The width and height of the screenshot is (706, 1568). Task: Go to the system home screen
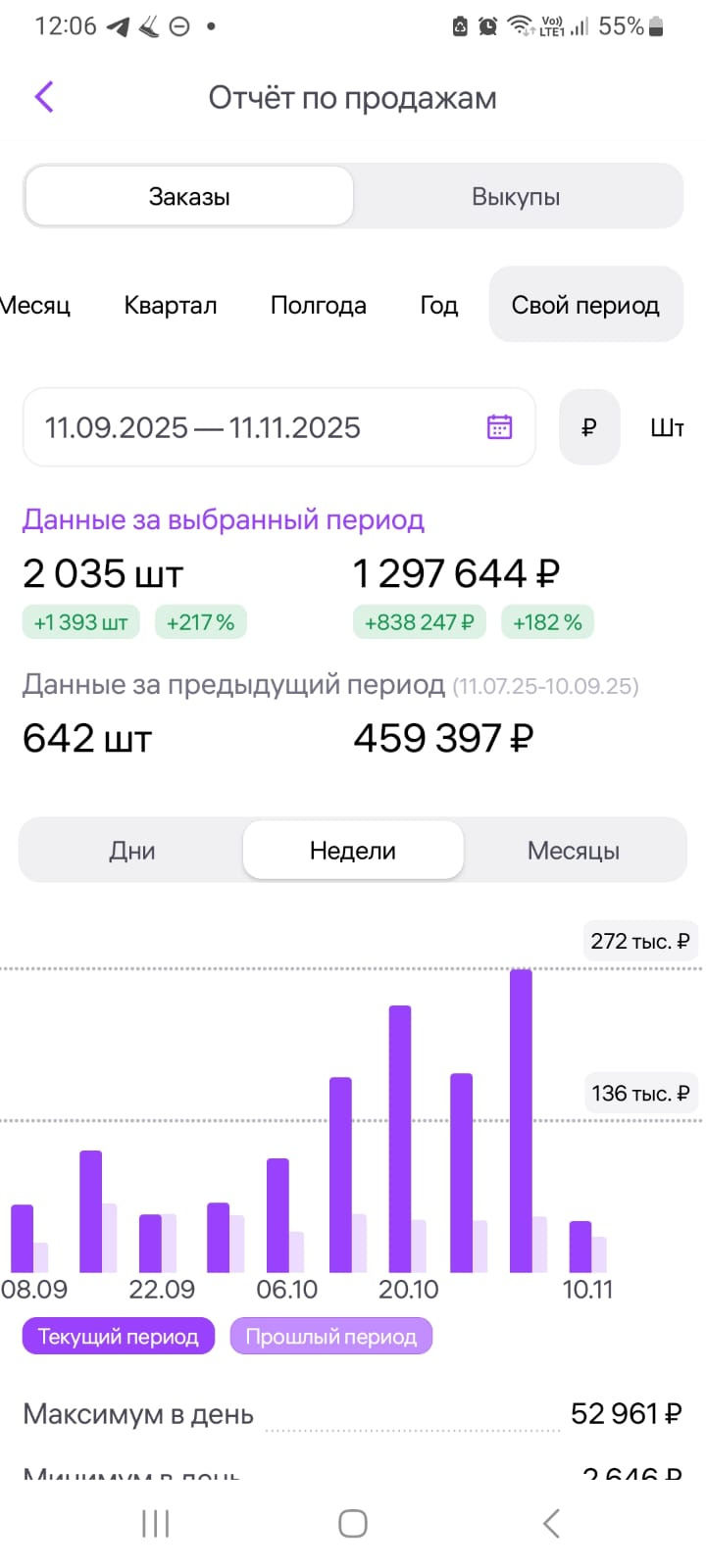[x=353, y=1523]
